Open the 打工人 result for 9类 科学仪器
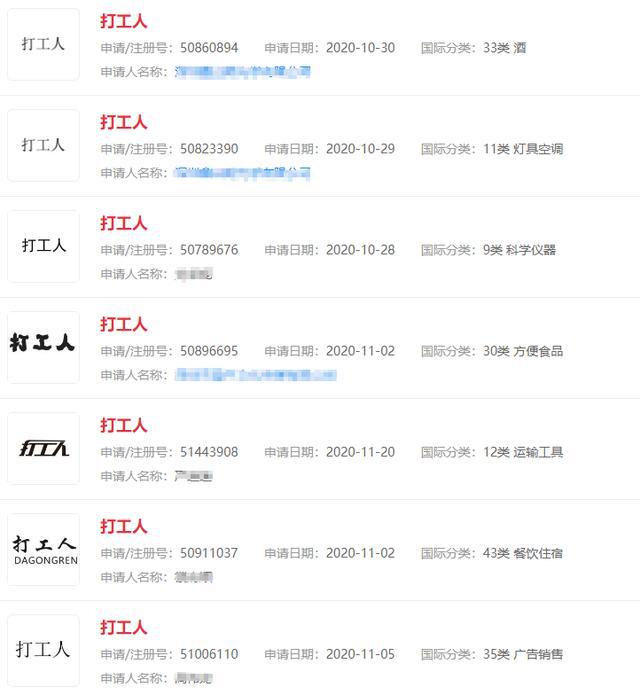Viewport: 640px width, 695px height. point(123,223)
